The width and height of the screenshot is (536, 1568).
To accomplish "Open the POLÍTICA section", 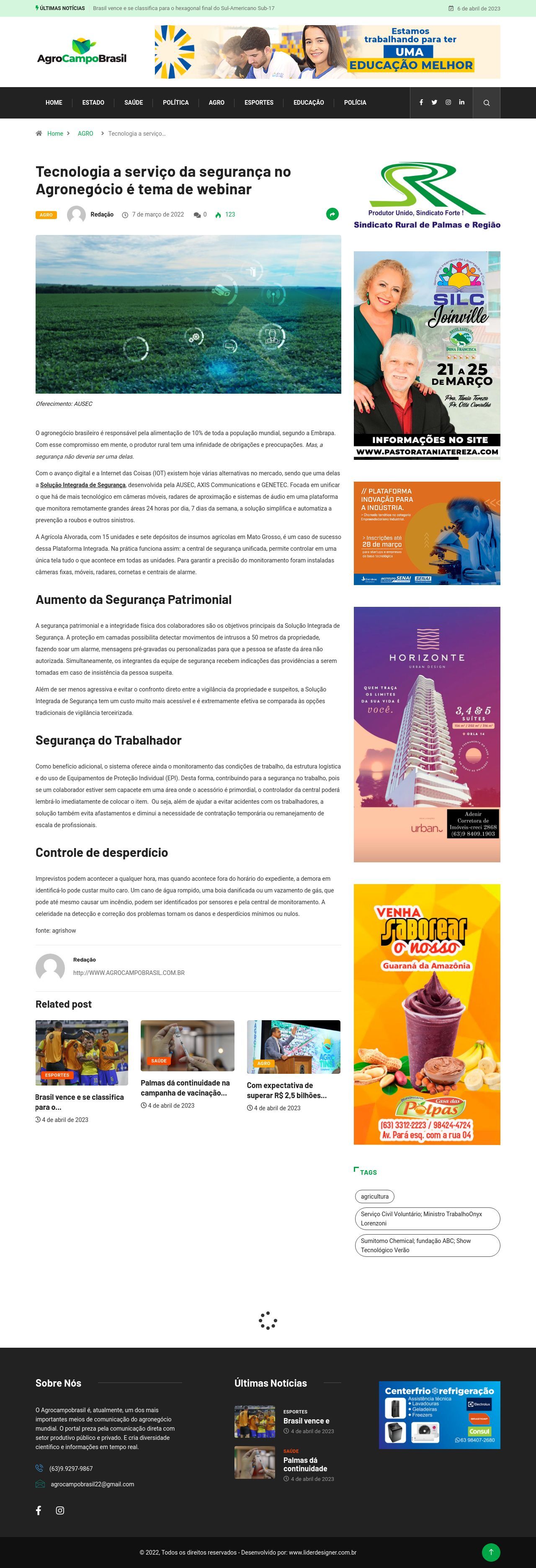I will pyautogui.click(x=175, y=103).
